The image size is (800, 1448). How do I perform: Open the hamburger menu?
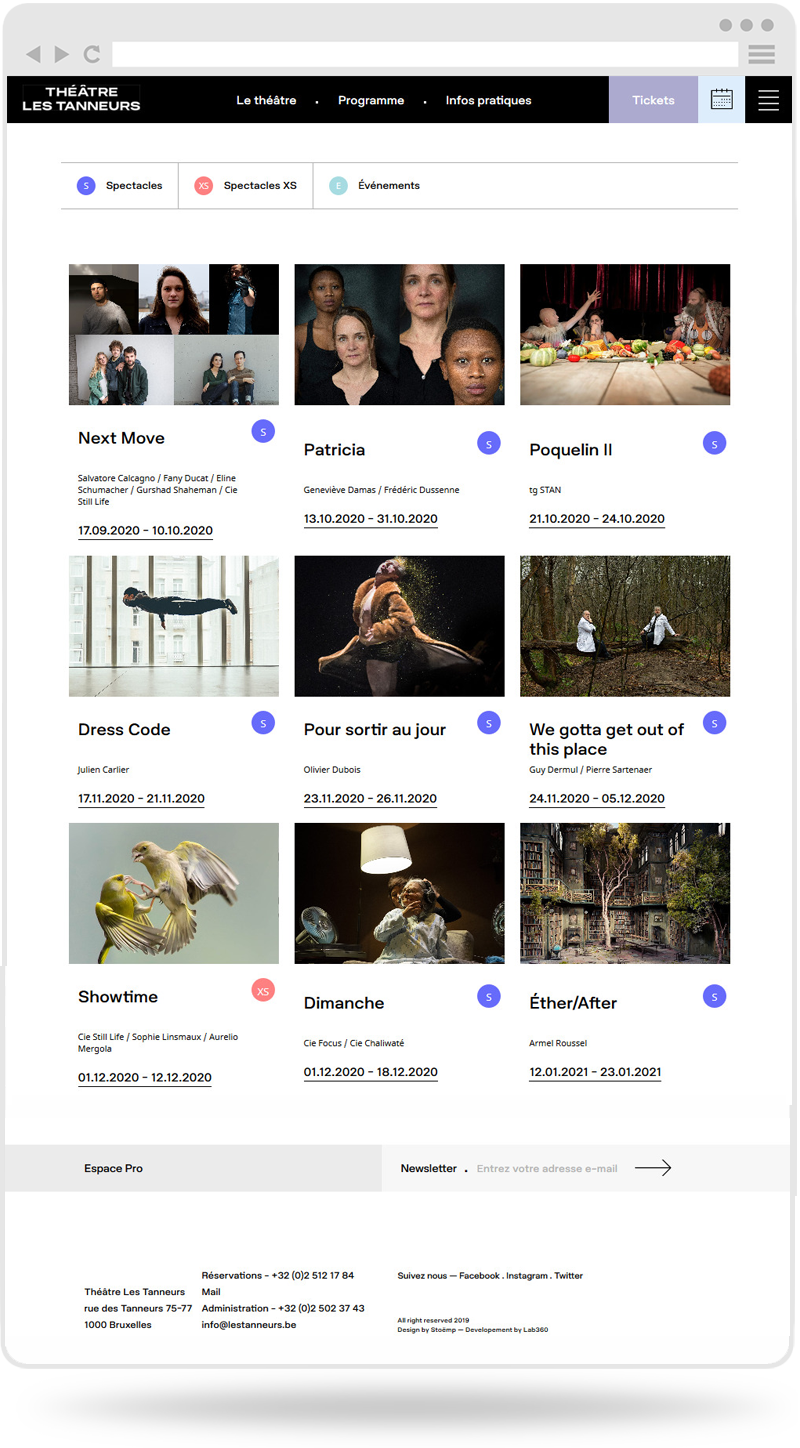[x=768, y=100]
